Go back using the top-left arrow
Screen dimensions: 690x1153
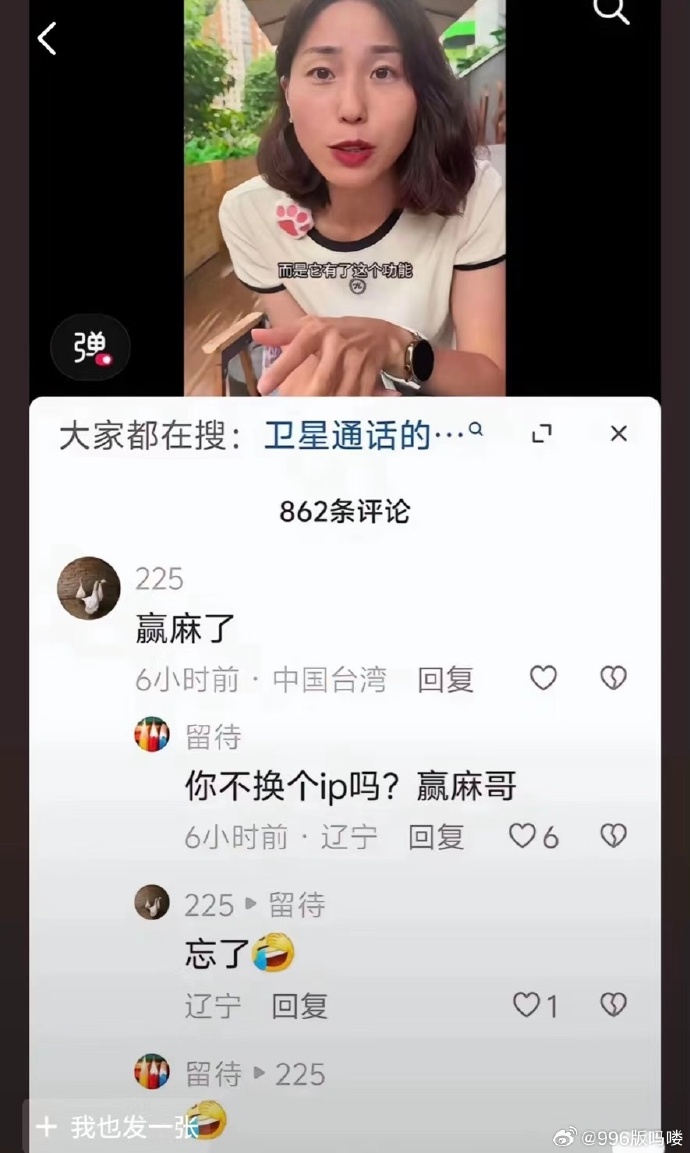(47, 39)
